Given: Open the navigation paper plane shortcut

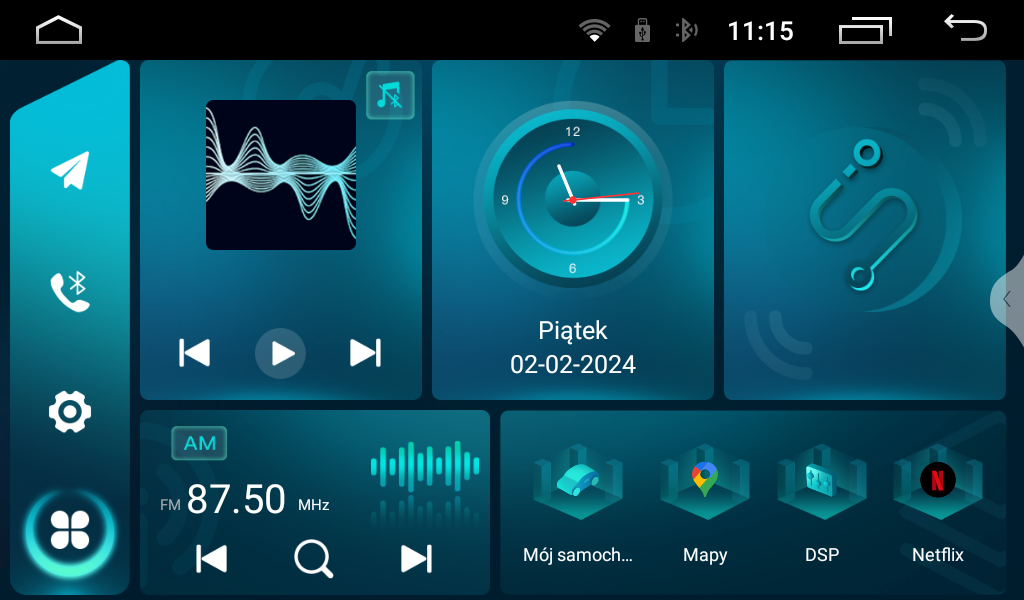Looking at the screenshot, I should (x=70, y=171).
